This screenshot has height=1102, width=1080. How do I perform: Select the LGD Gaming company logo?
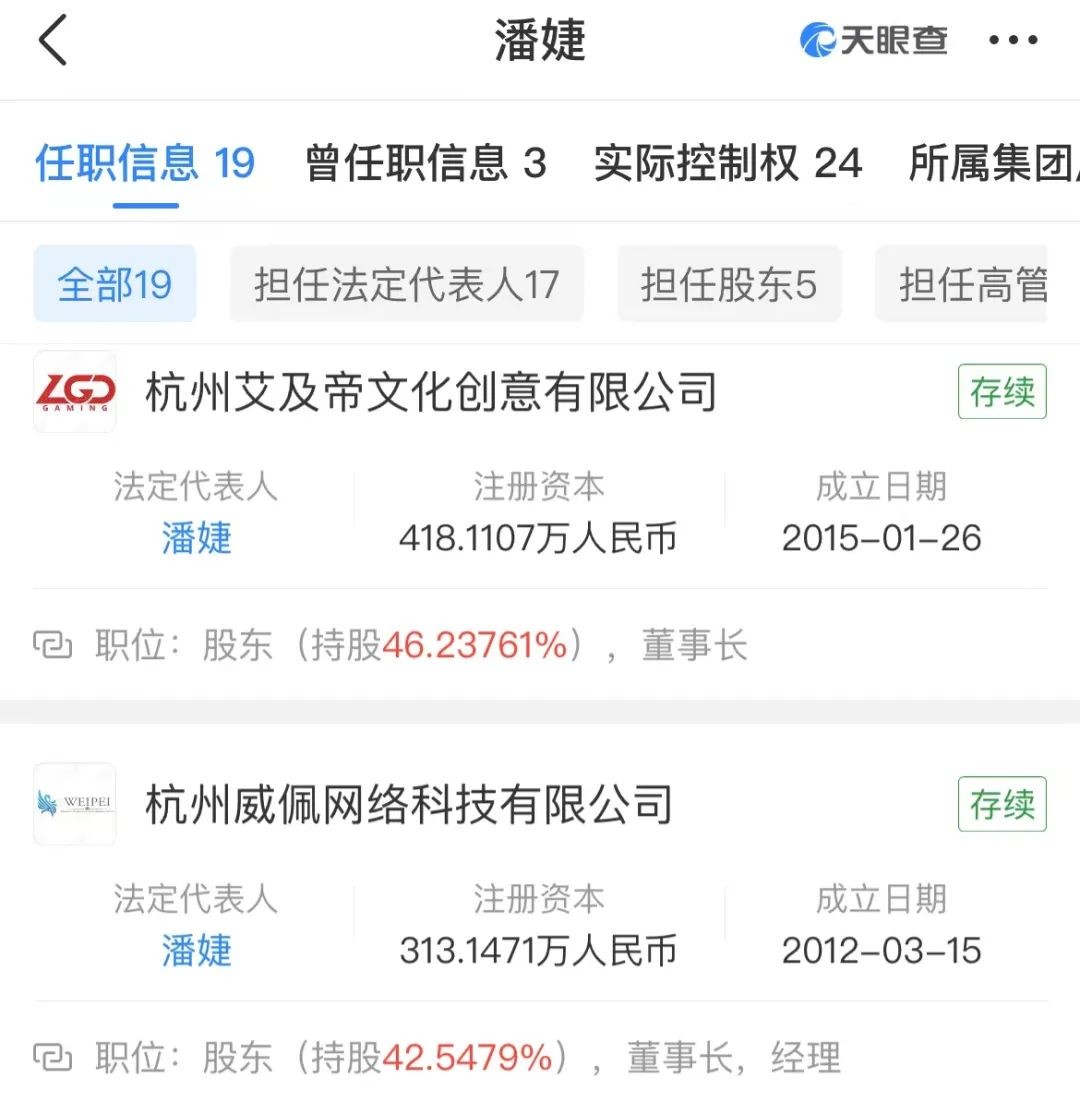[x=74, y=392]
